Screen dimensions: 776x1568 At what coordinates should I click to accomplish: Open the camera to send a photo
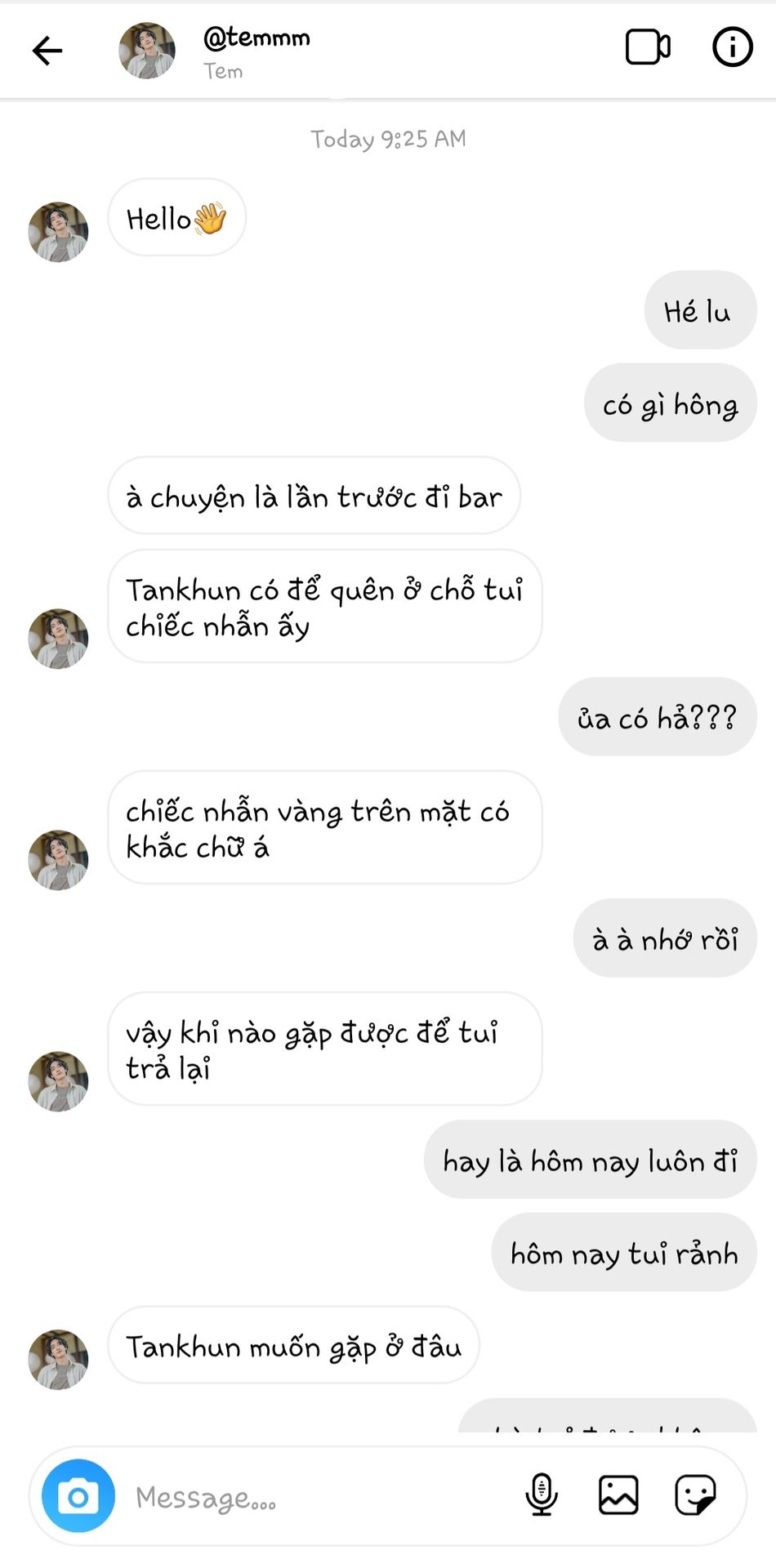coord(78,1496)
